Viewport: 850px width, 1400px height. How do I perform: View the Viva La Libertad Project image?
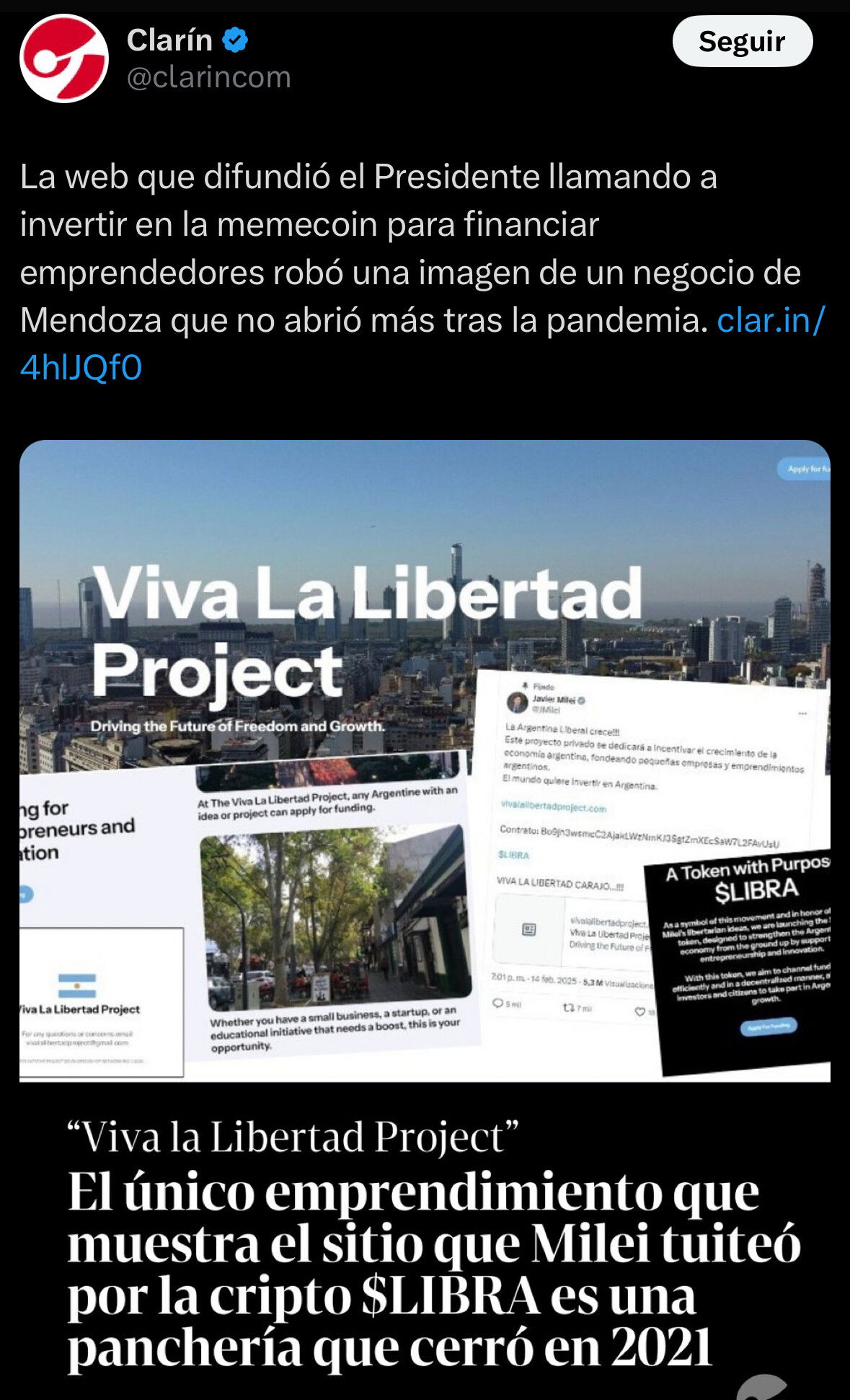click(x=425, y=761)
